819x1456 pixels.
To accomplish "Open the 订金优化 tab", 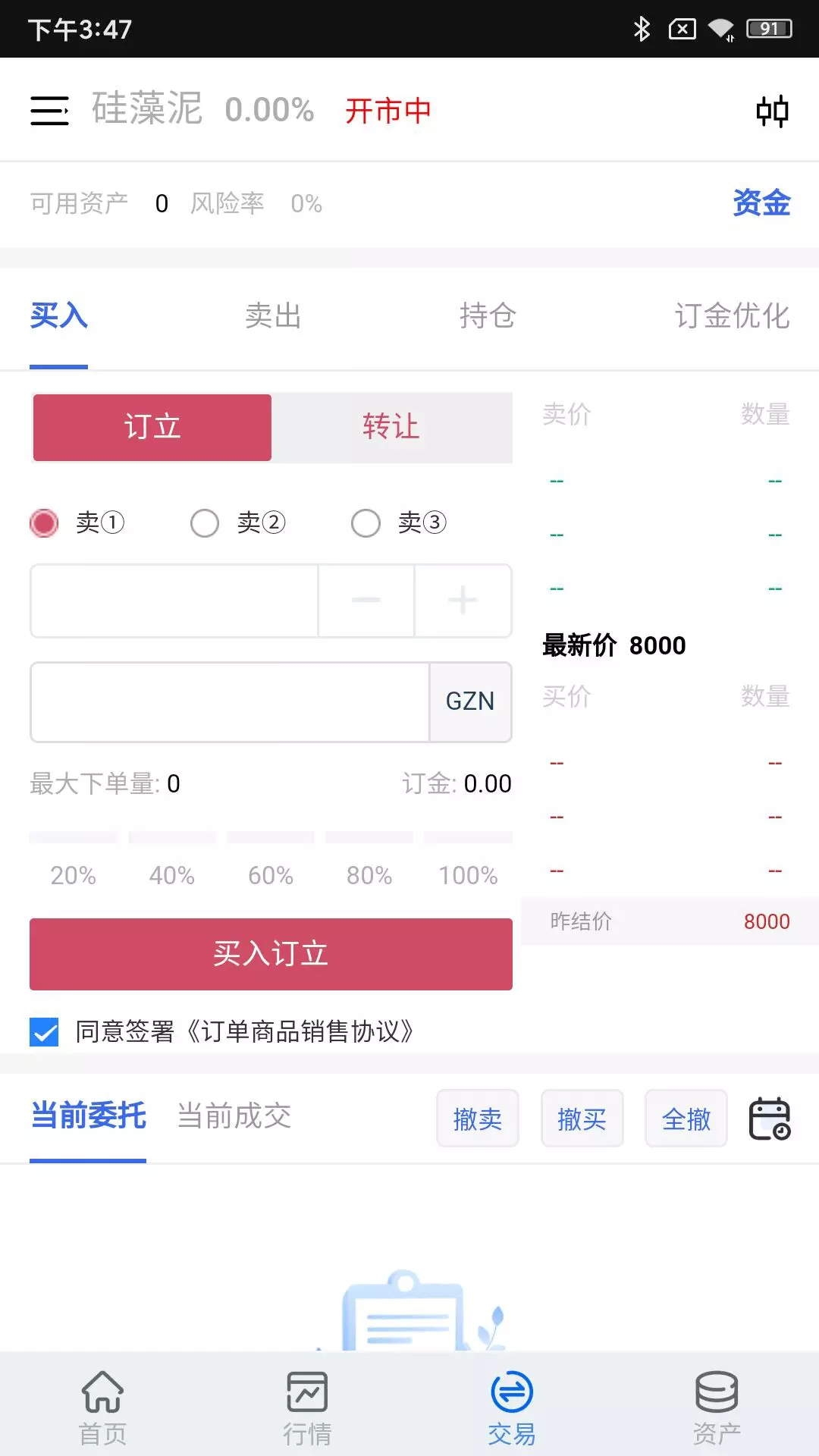I will coord(732,315).
